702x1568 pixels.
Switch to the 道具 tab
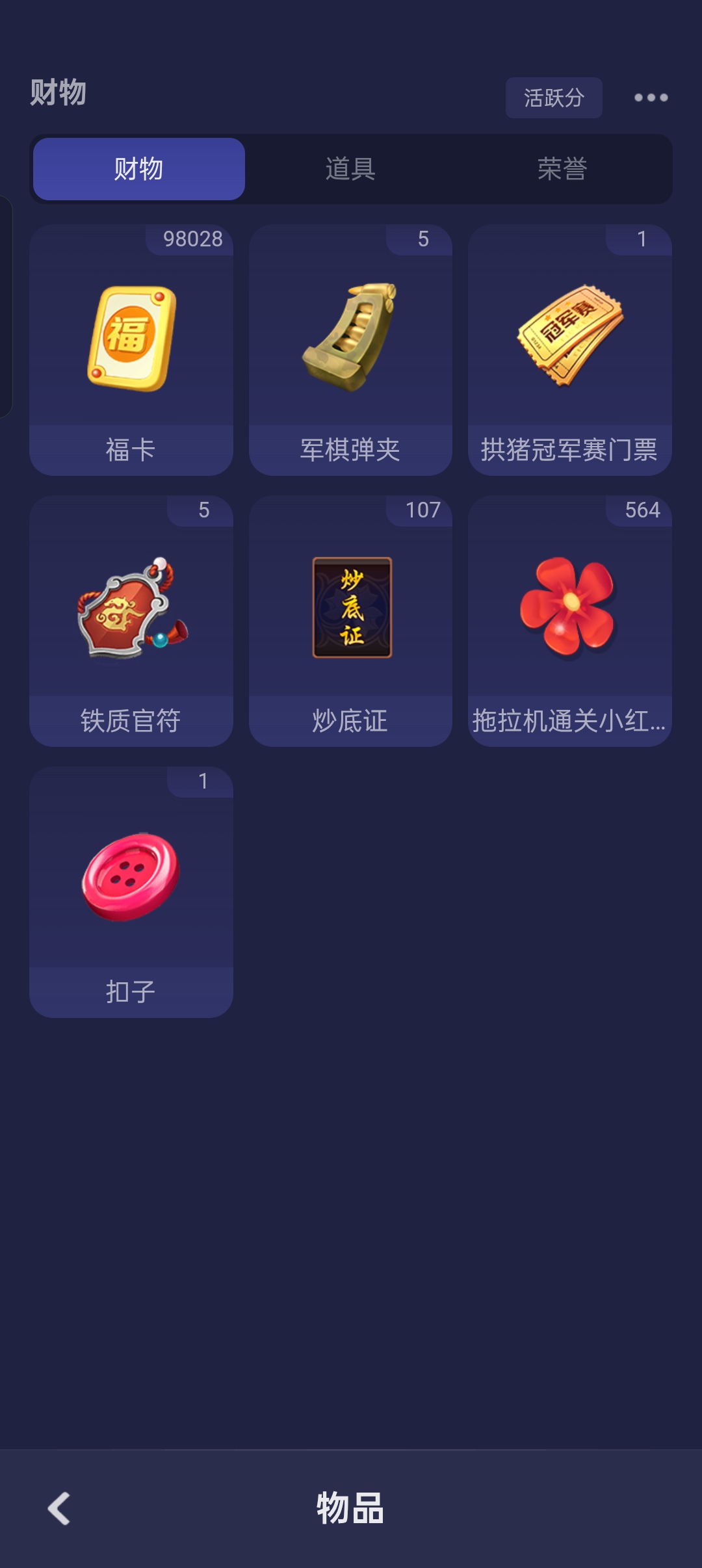pos(350,169)
